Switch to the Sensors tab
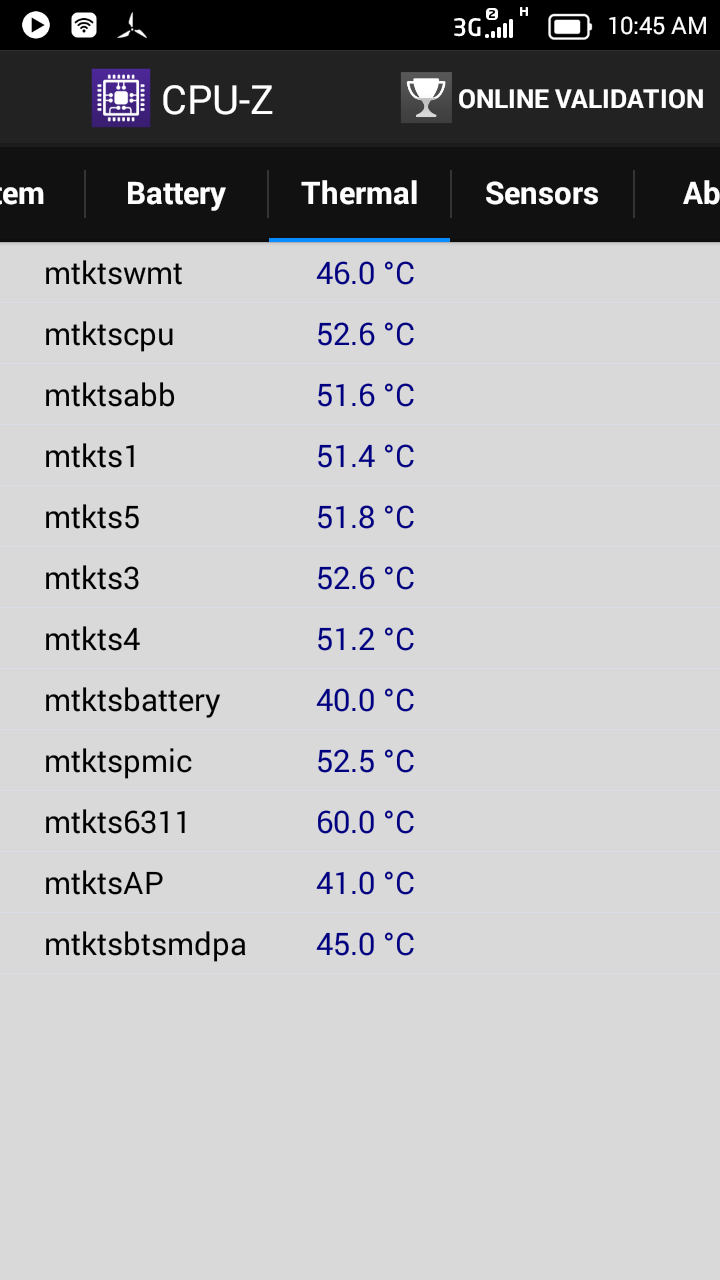 541,193
